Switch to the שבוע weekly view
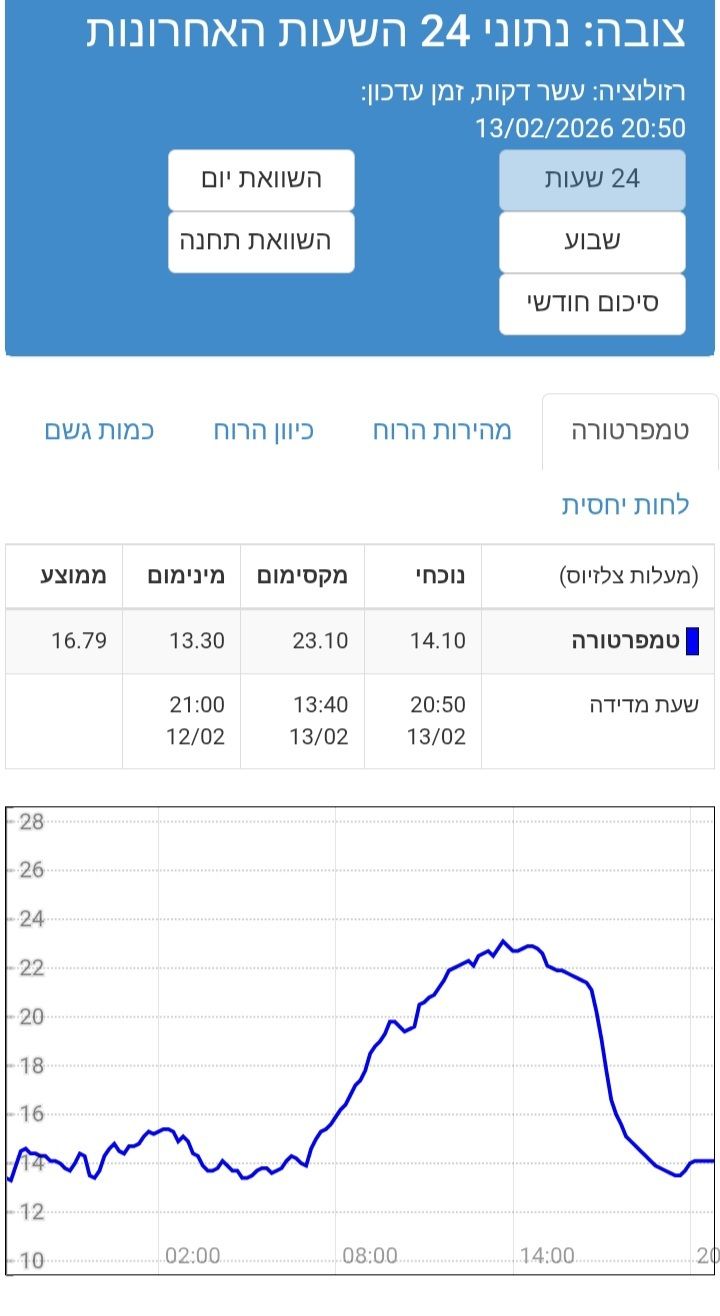The height and width of the screenshot is (1316, 720). click(592, 242)
